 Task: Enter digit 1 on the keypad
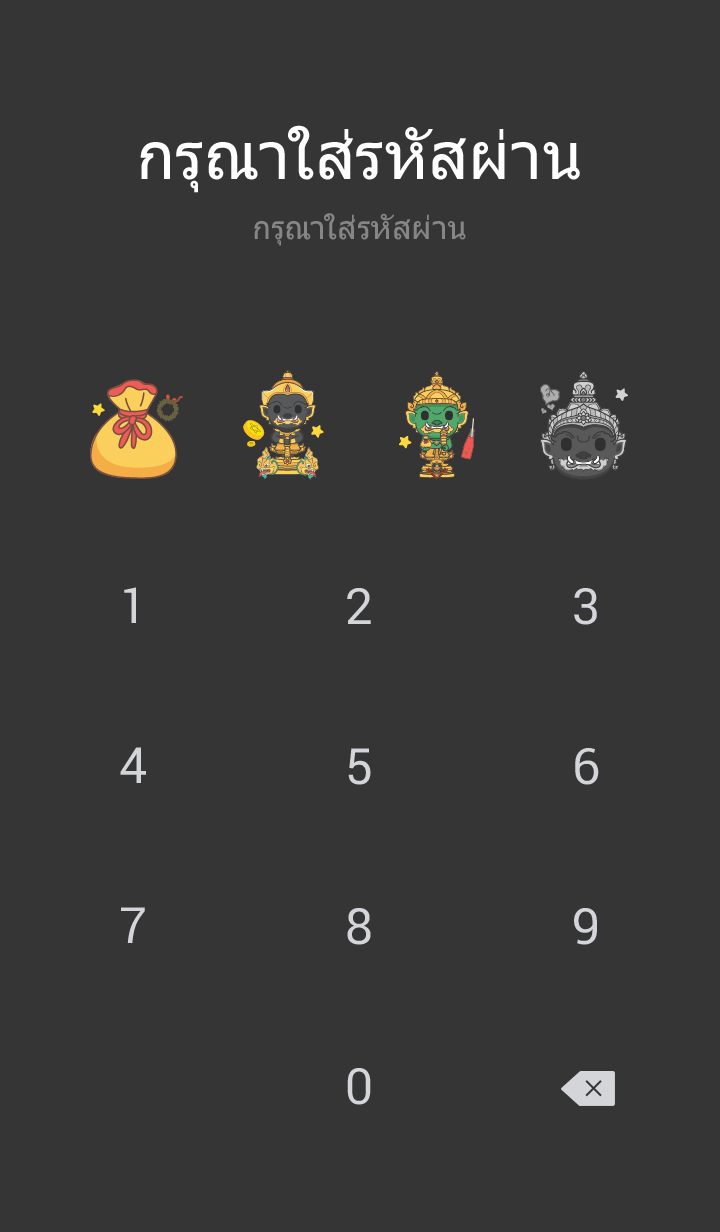pos(132,607)
